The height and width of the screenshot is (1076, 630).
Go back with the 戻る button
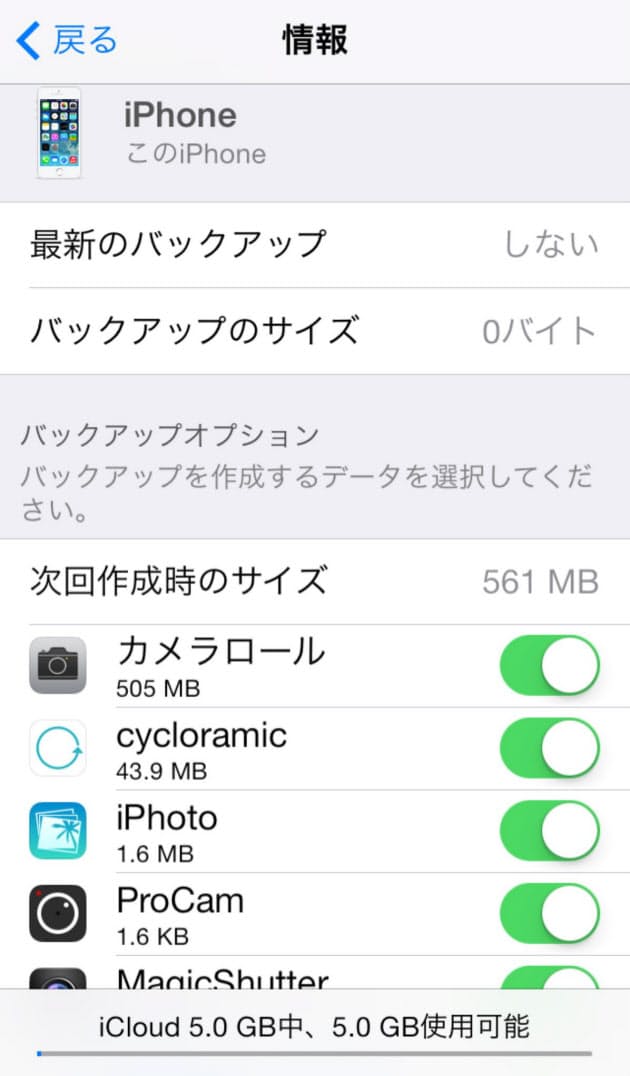tap(68, 41)
